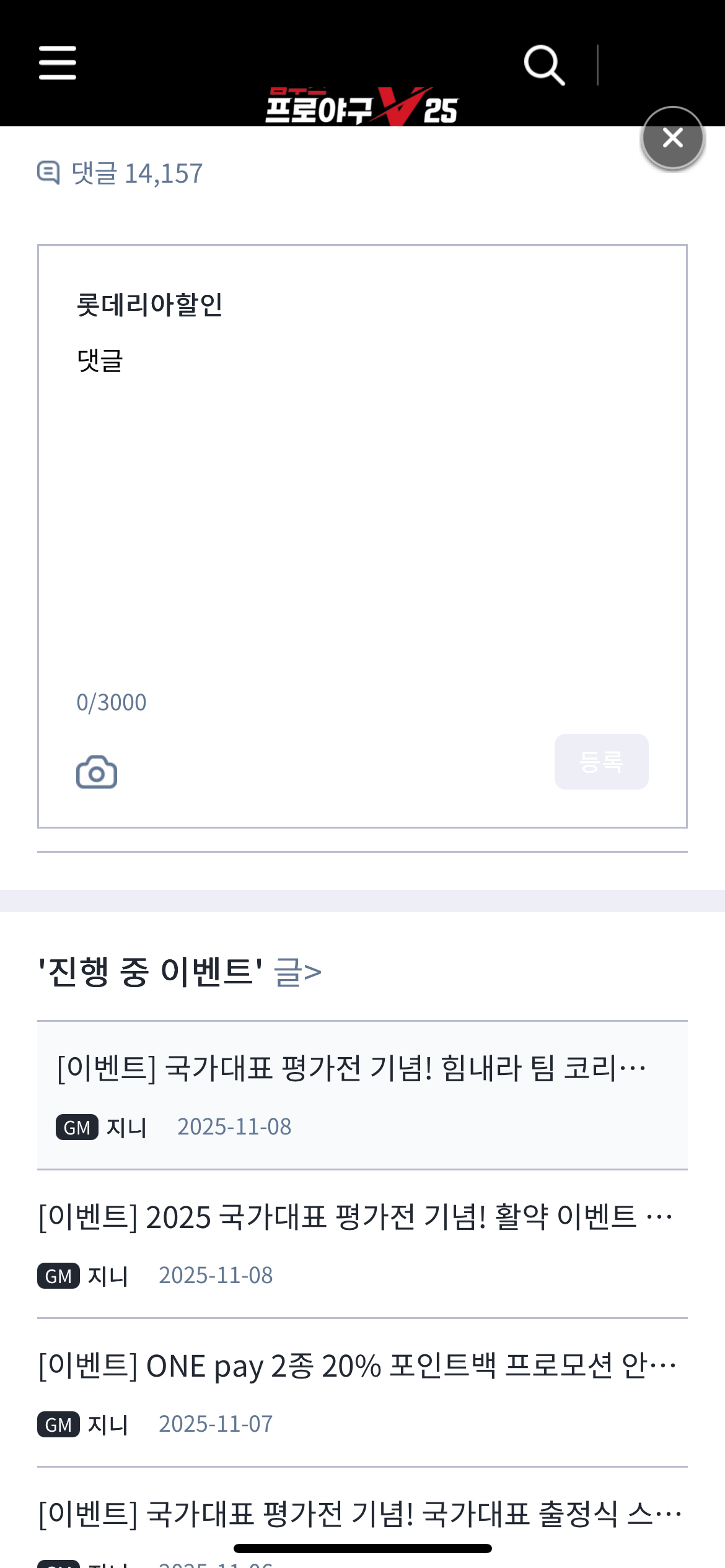Image resolution: width=725 pixels, height=1568 pixels.
Task: Close the overlay with the X button
Action: coord(672,137)
